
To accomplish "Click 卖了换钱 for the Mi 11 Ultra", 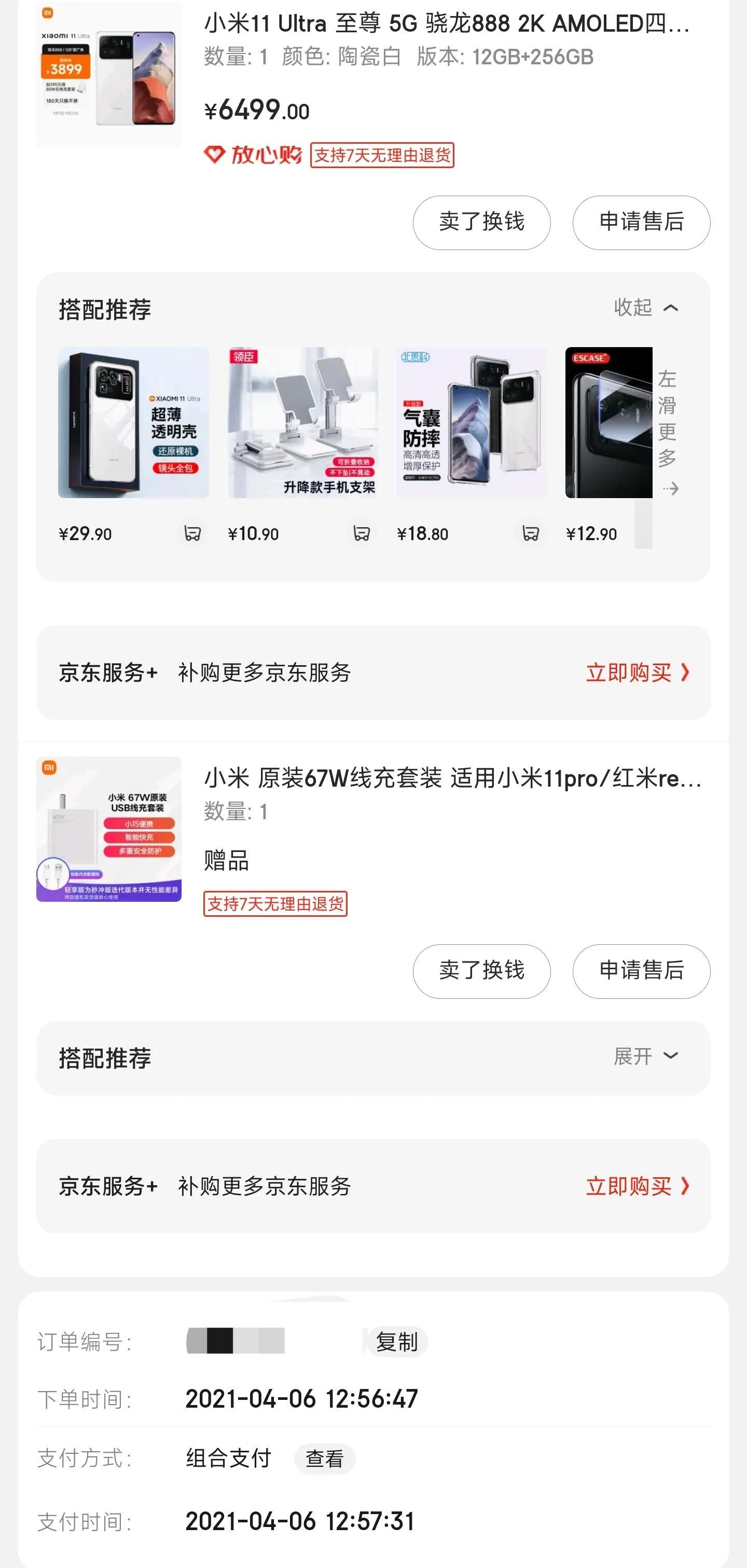I will [x=481, y=223].
